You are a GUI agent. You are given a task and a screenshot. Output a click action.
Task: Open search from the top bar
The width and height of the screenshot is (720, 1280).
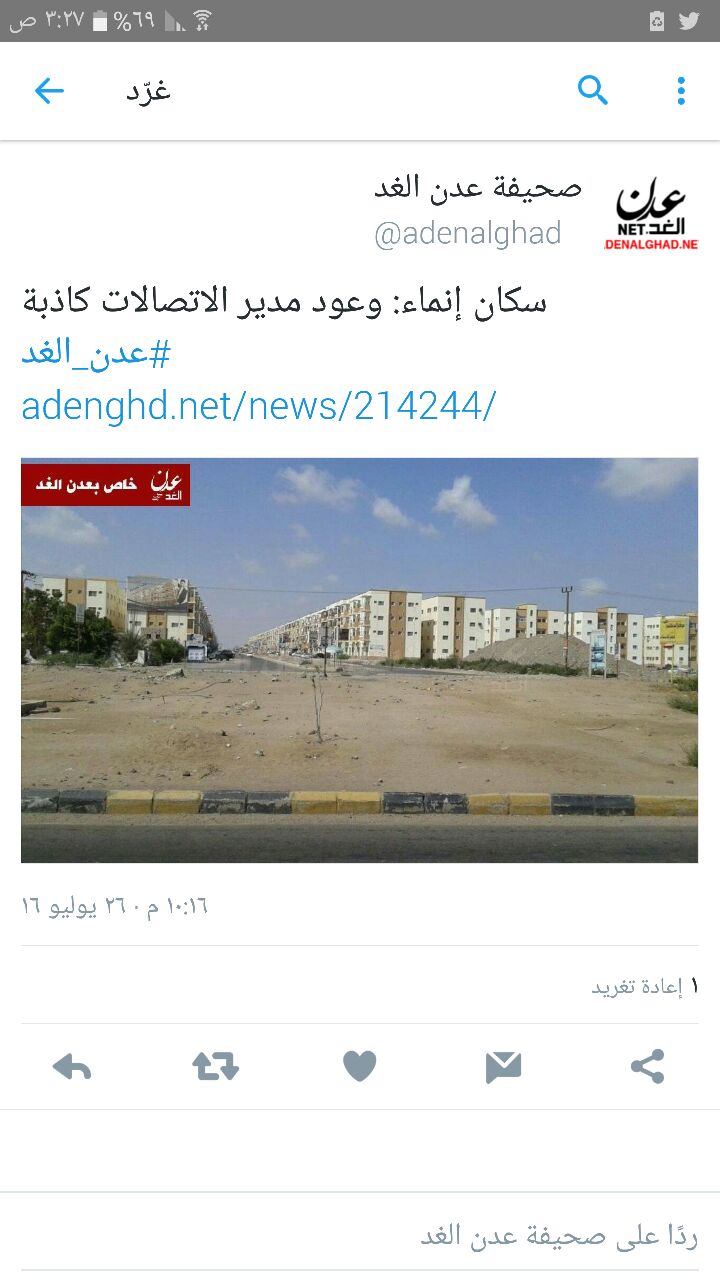tap(593, 91)
